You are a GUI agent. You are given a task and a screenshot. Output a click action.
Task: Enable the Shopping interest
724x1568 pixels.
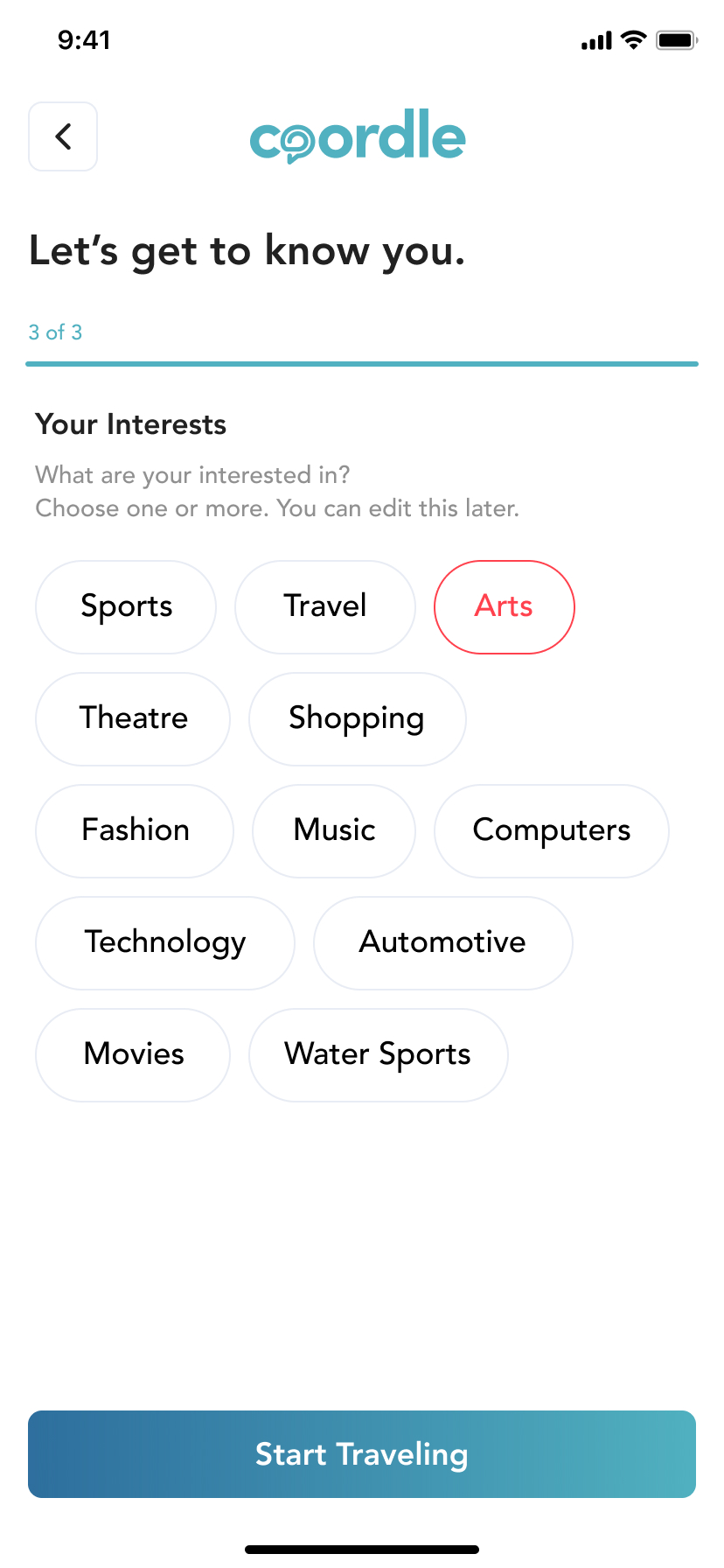pyautogui.click(x=357, y=718)
